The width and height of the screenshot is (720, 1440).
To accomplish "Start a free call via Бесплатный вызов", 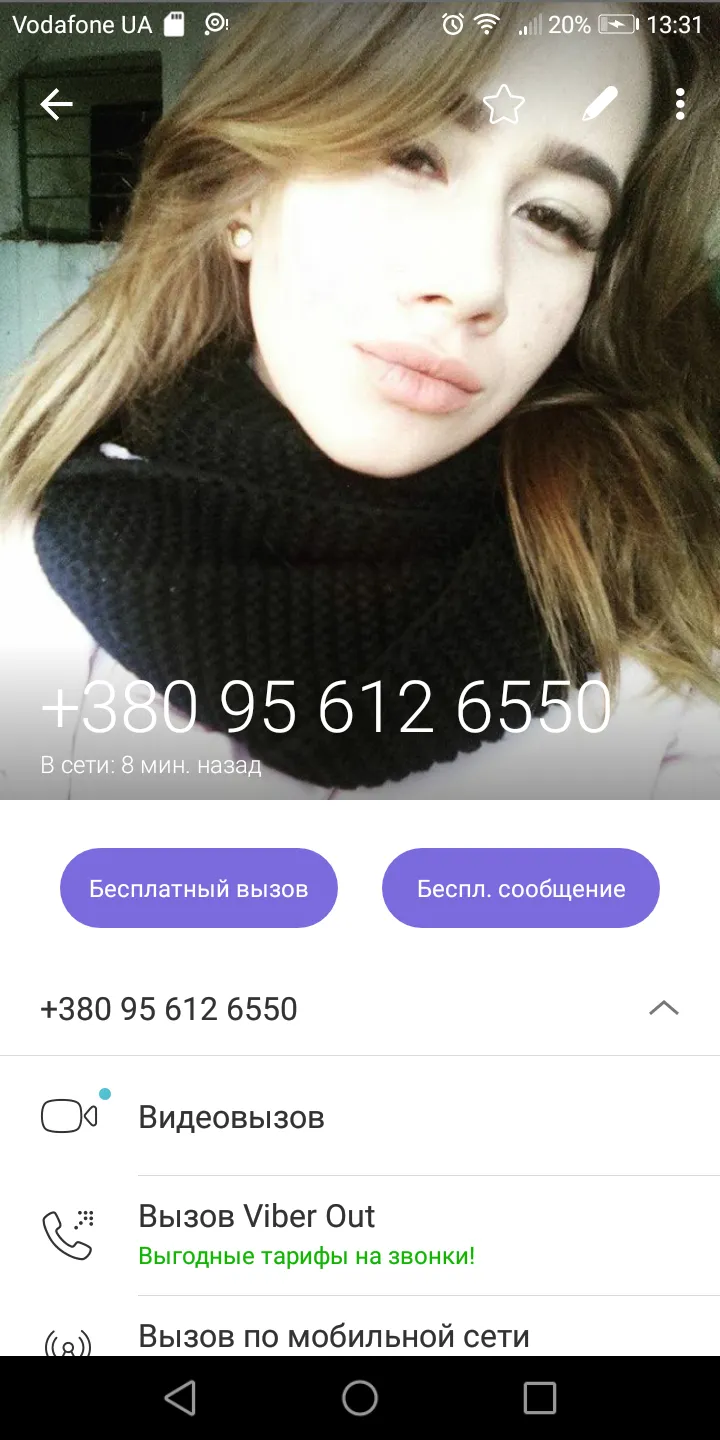I will (199, 888).
